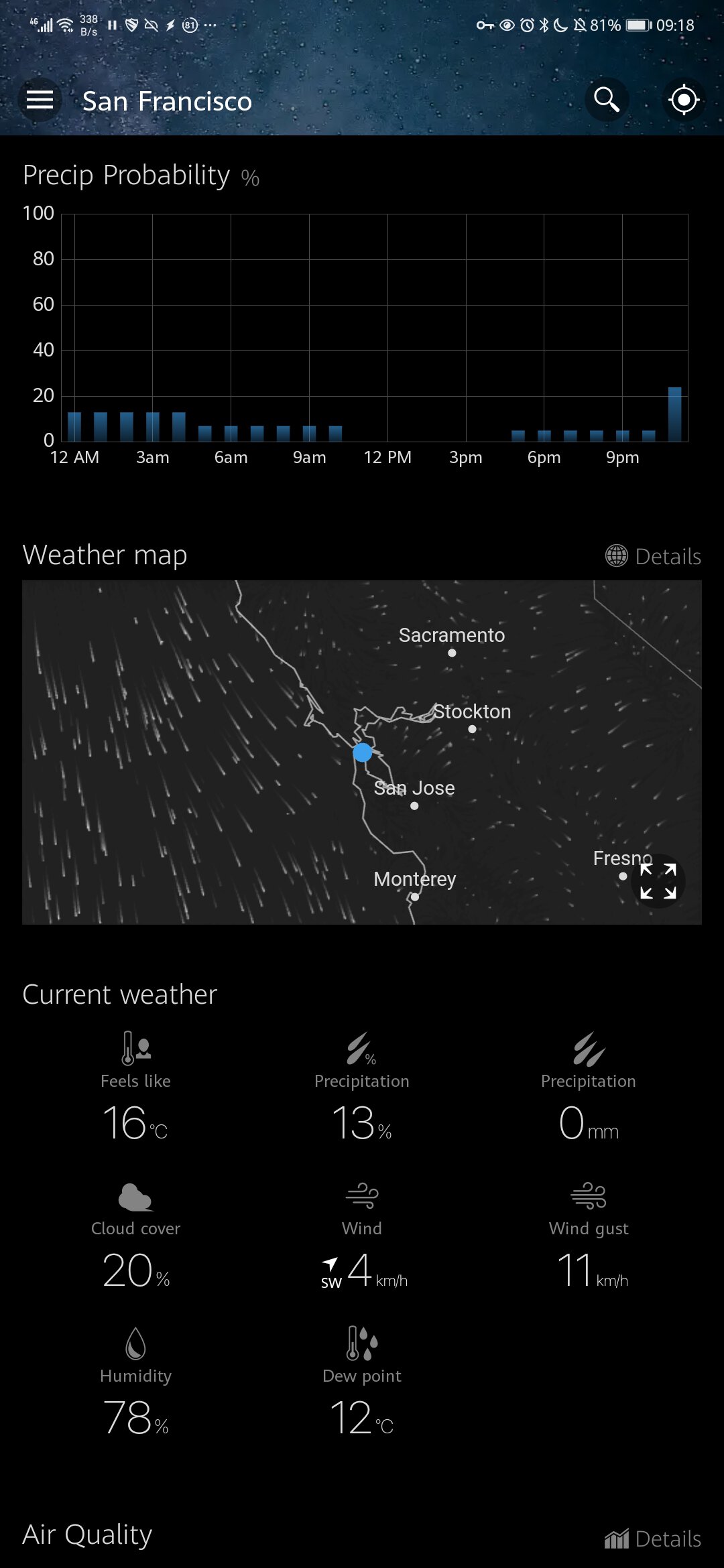Open Weather map details
Viewport: 724px width, 1568px height.
pyautogui.click(x=654, y=556)
